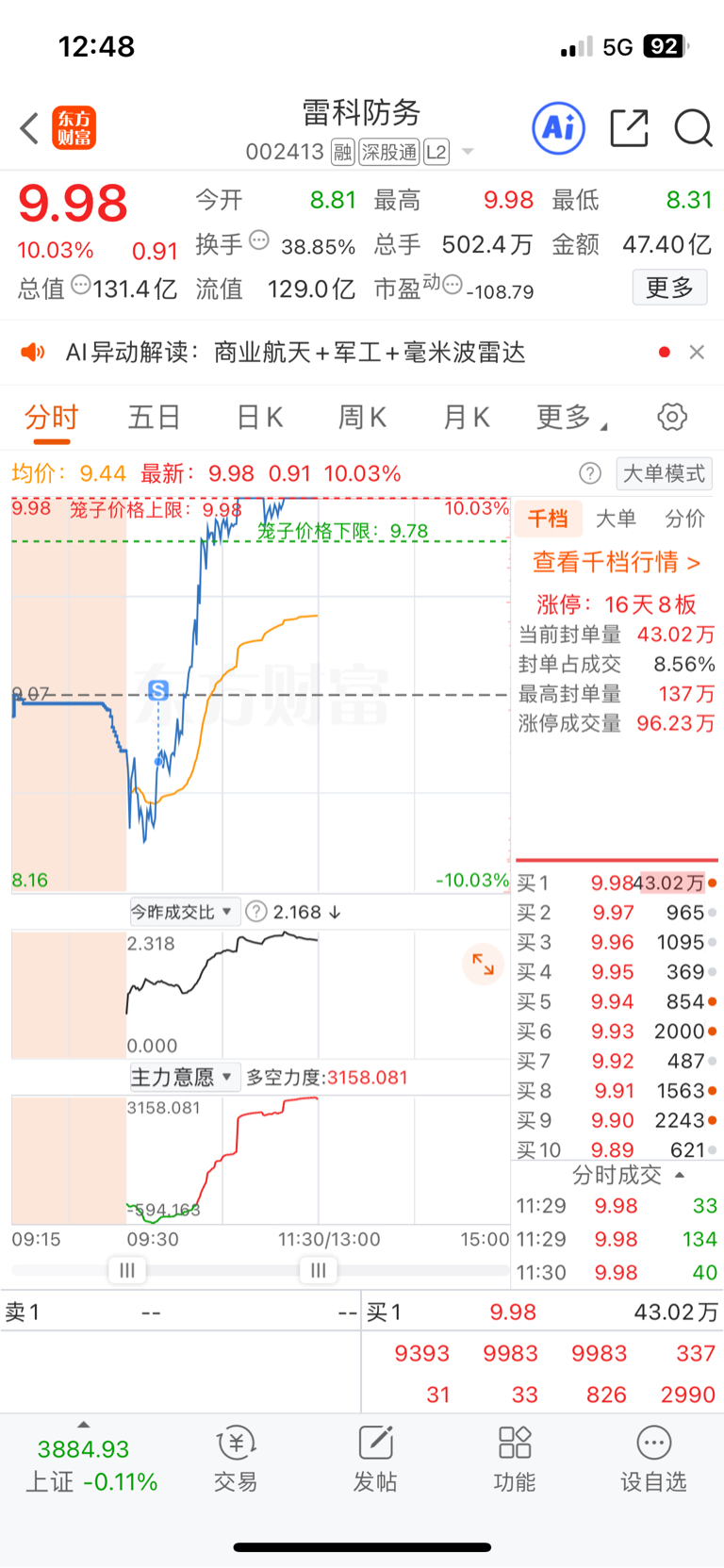The height and width of the screenshot is (1568, 724).
Task: Switch to the 周K chart tab
Action: pos(362,417)
